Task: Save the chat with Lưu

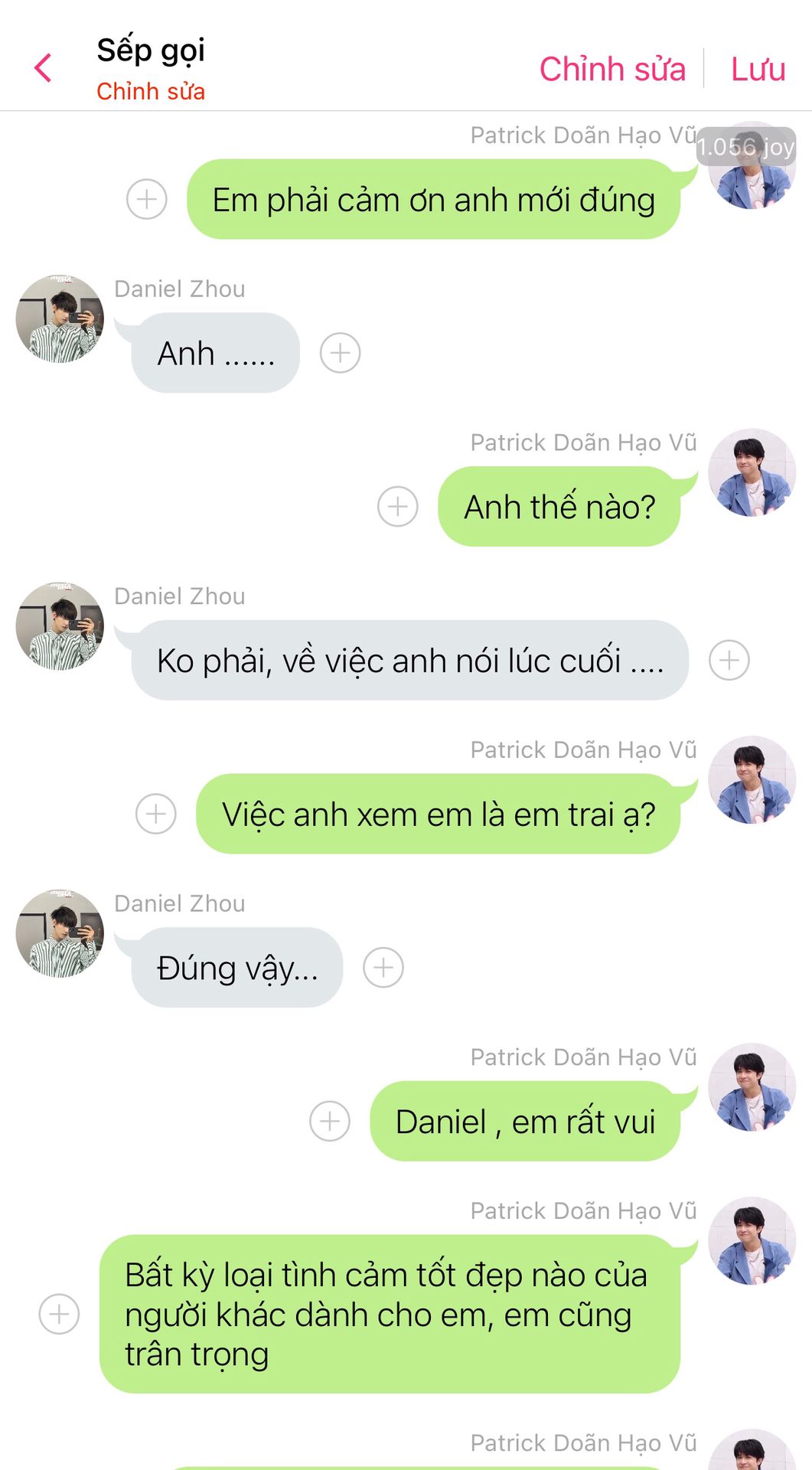Action: click(758, 69)
